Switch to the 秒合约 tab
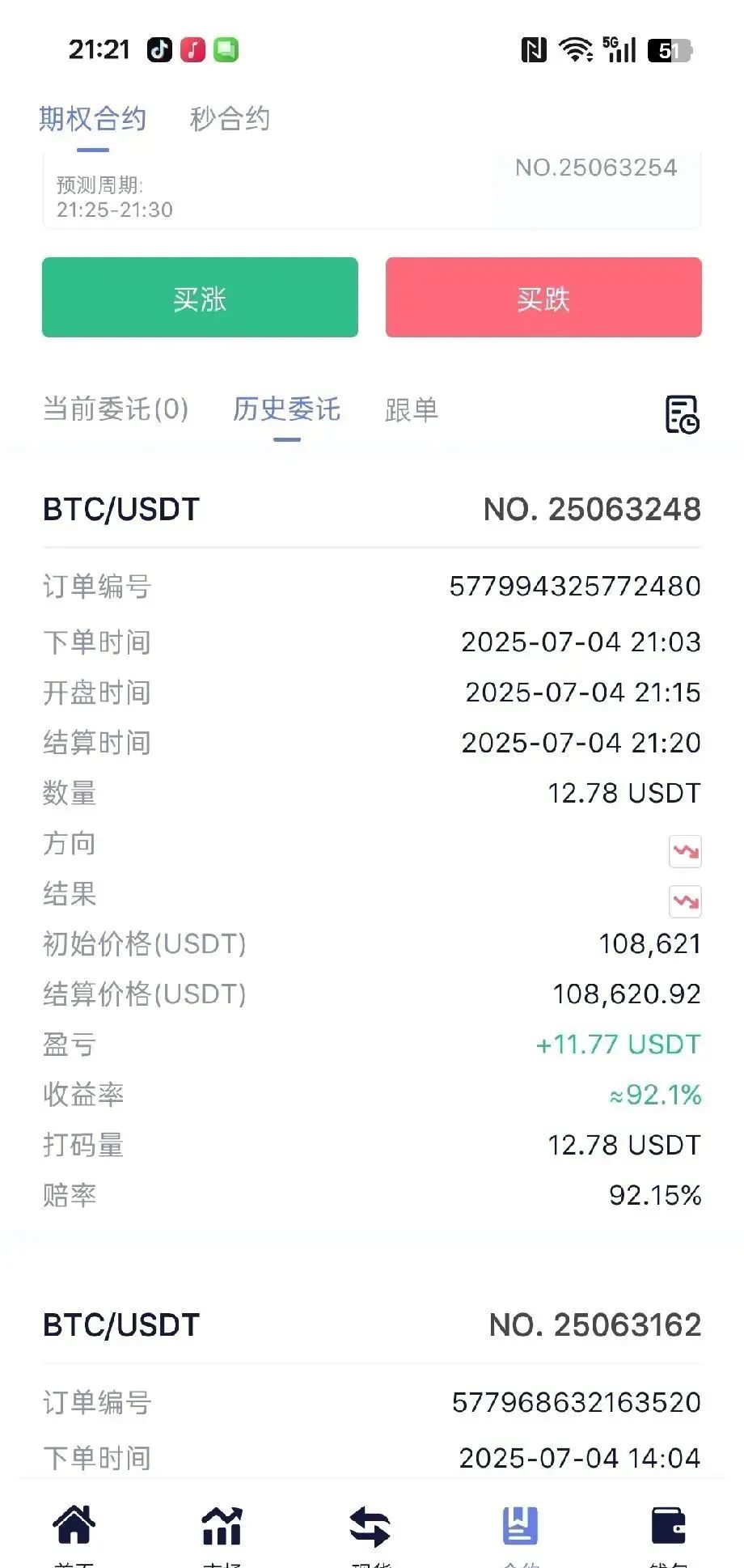Viewport: 744px width, 1568px height. click(229, 119)
